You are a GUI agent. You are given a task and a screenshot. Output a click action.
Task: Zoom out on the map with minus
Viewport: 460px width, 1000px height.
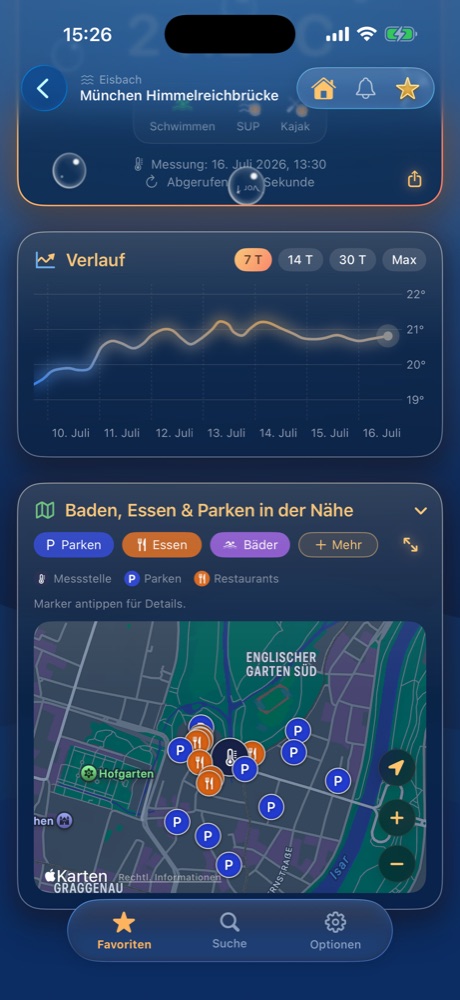[397, 864]
